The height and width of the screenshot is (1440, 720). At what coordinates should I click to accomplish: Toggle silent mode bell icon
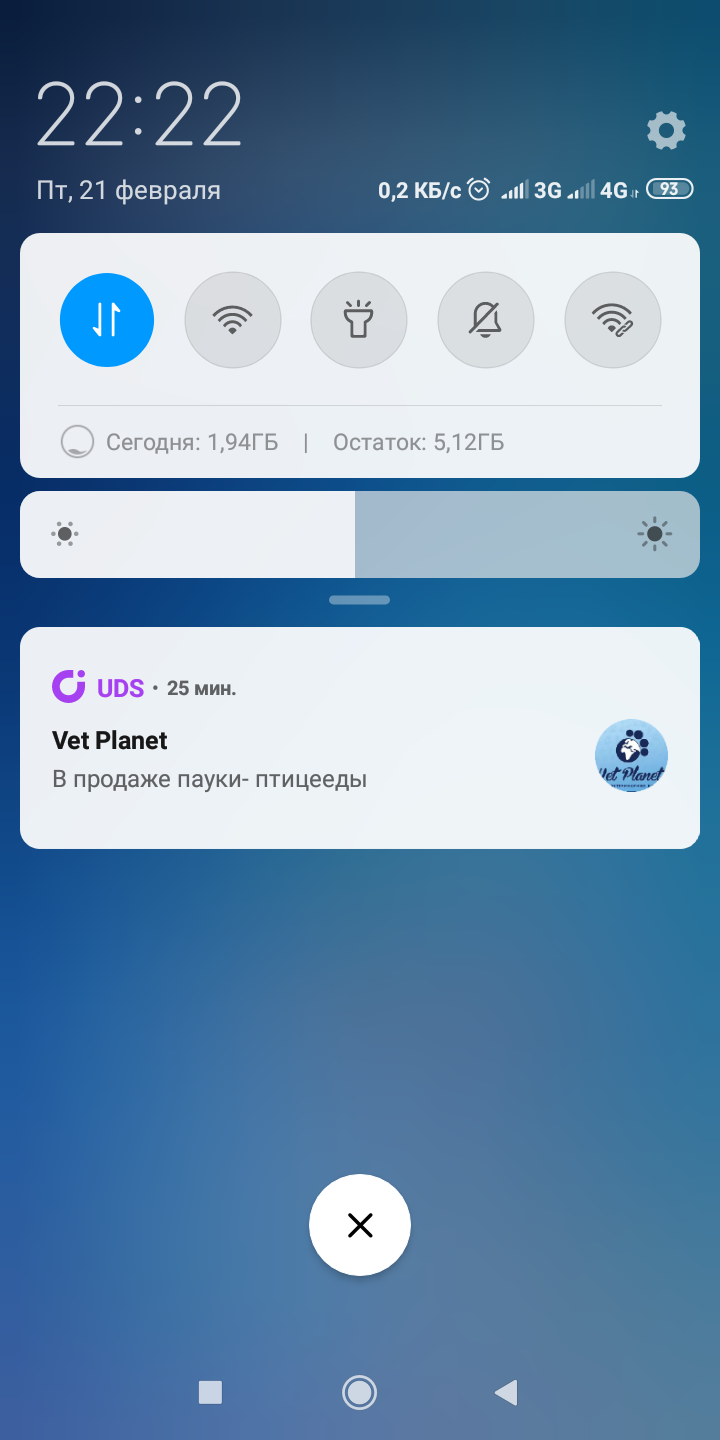pyautogui.click(x=486, y=320)
